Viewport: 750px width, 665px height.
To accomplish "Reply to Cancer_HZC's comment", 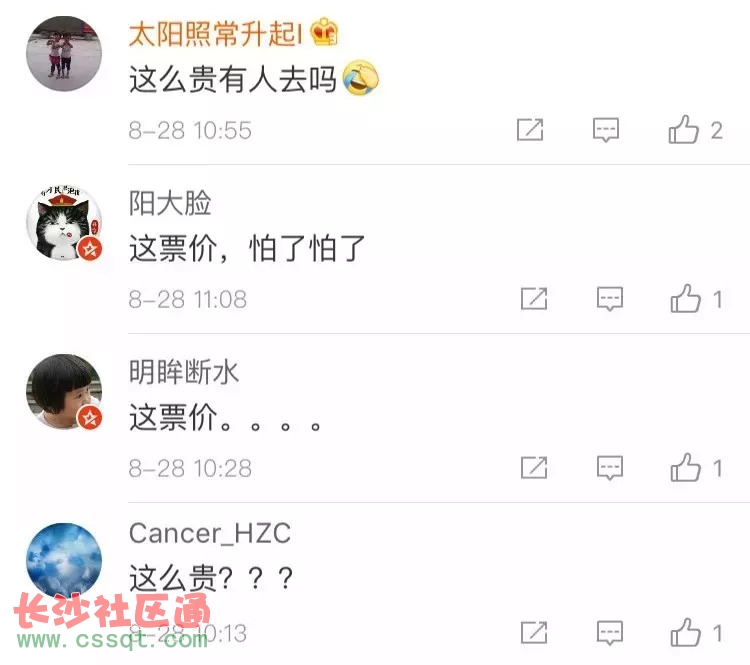I will [x=610, y=633].
